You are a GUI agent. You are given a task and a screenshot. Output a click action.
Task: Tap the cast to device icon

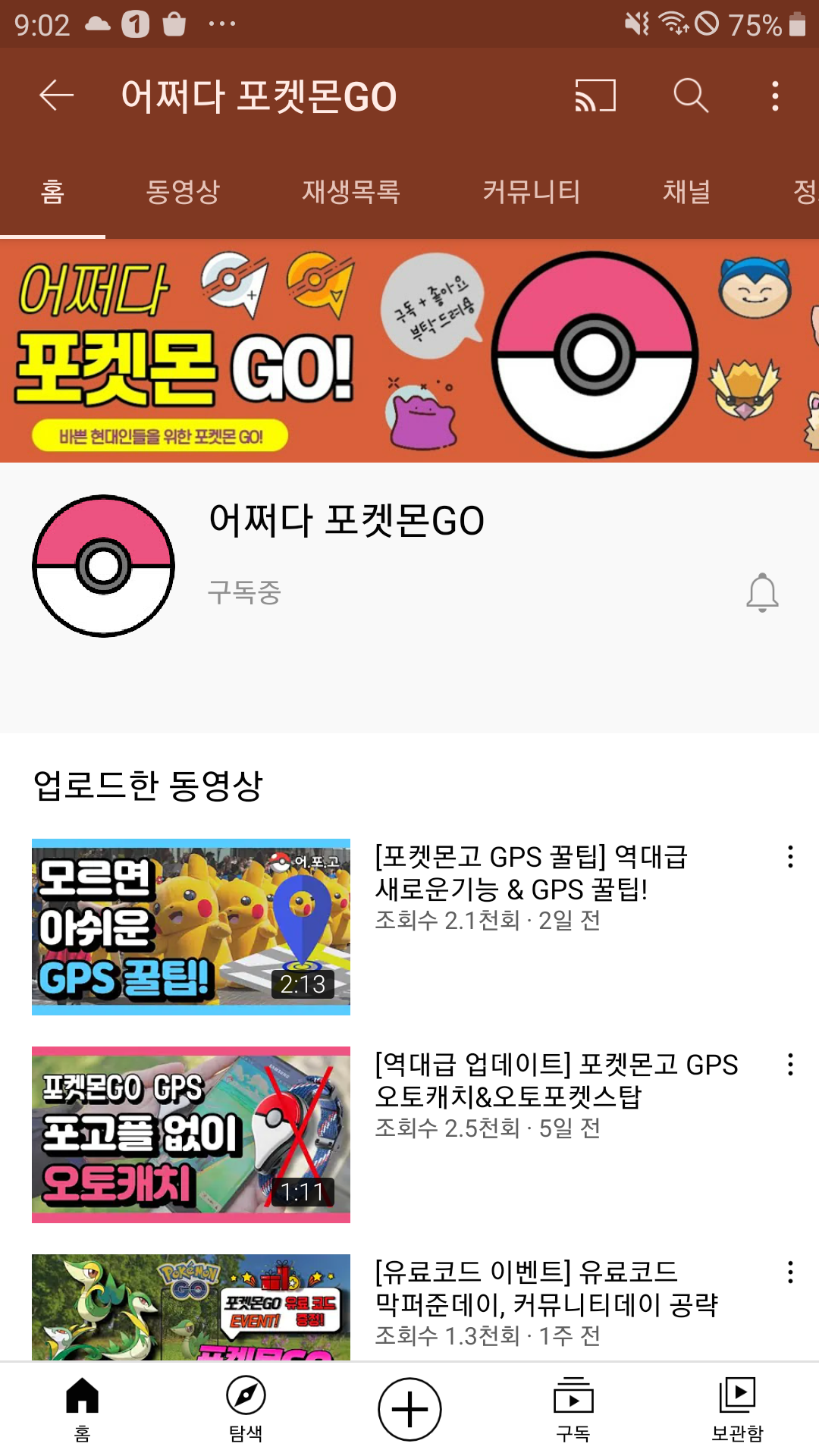tap(595, 96)
